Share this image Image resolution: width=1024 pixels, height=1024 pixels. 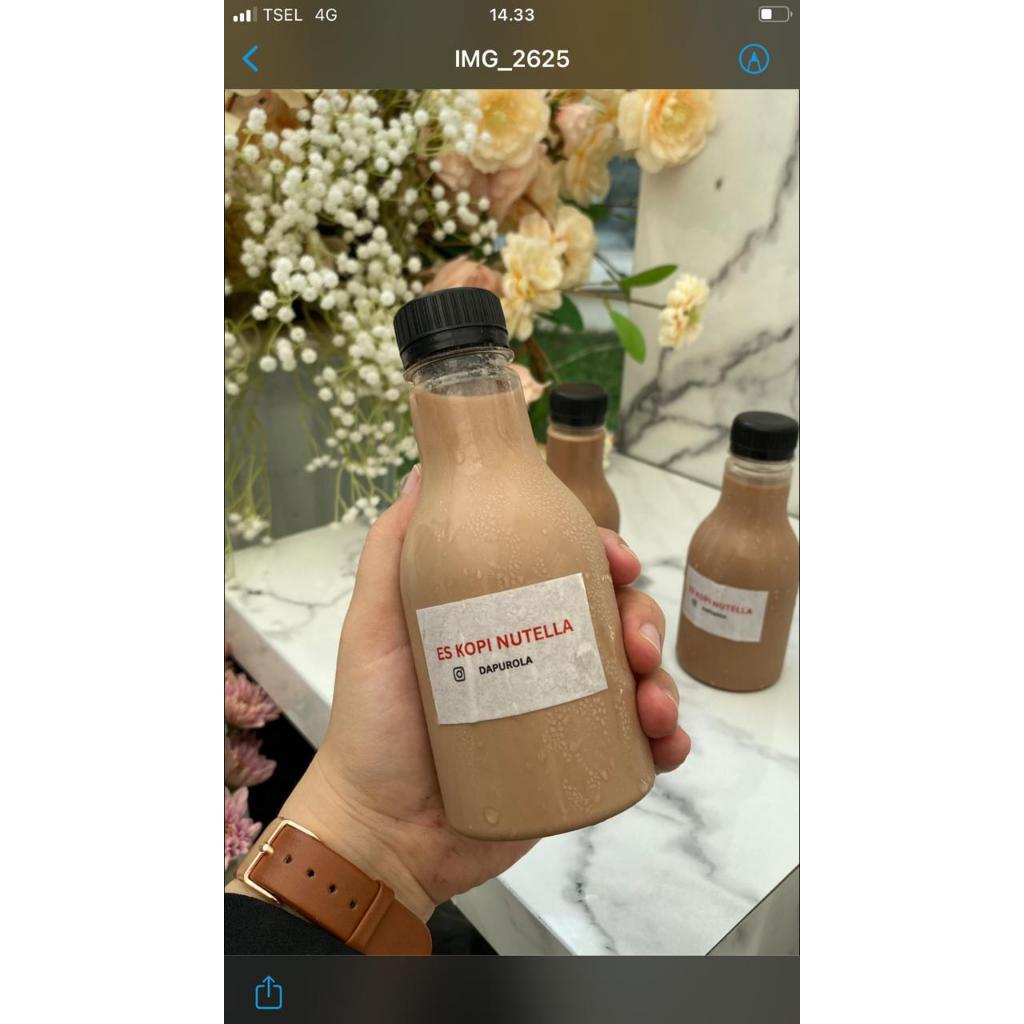click(x=268, y=992)
